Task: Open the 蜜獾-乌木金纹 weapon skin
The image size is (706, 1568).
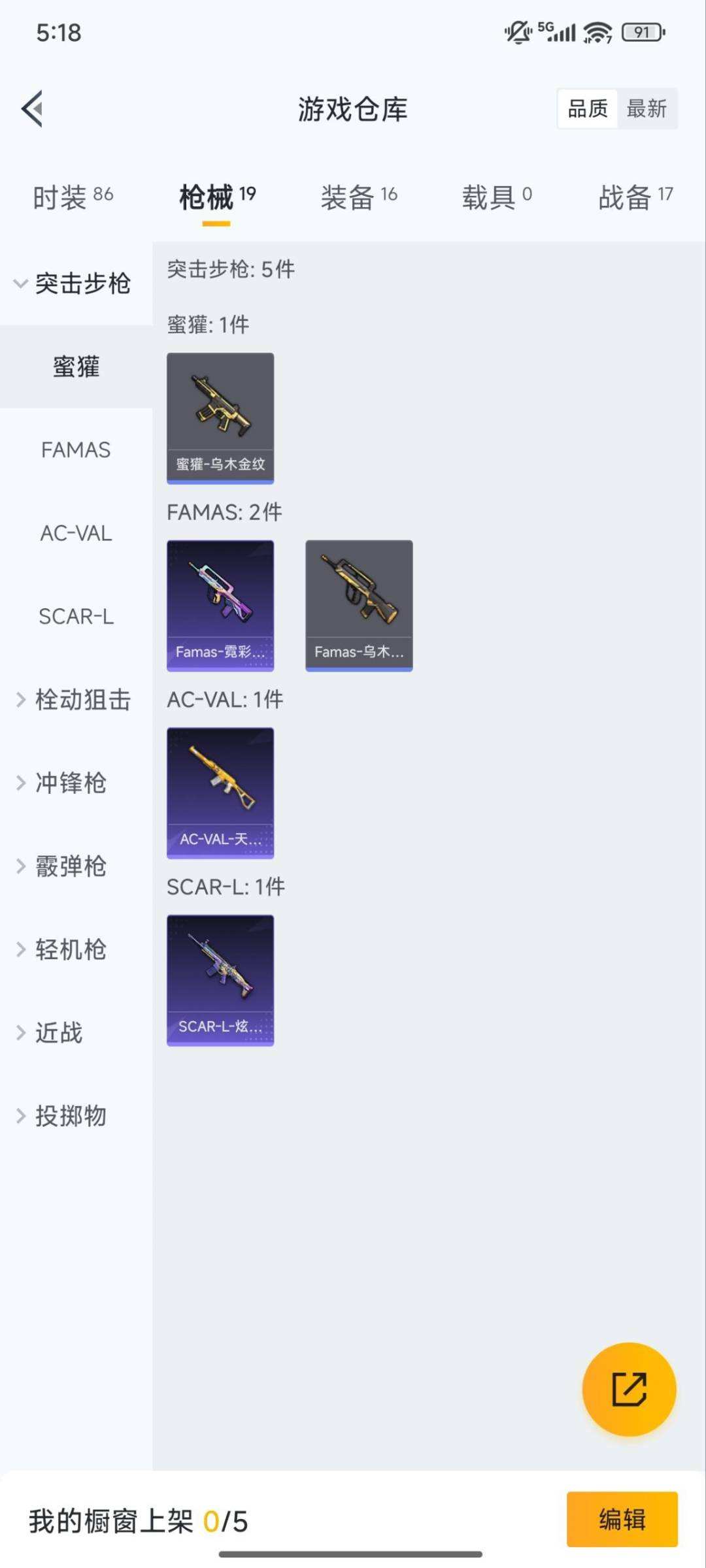Action: click(x=220, y=418)
